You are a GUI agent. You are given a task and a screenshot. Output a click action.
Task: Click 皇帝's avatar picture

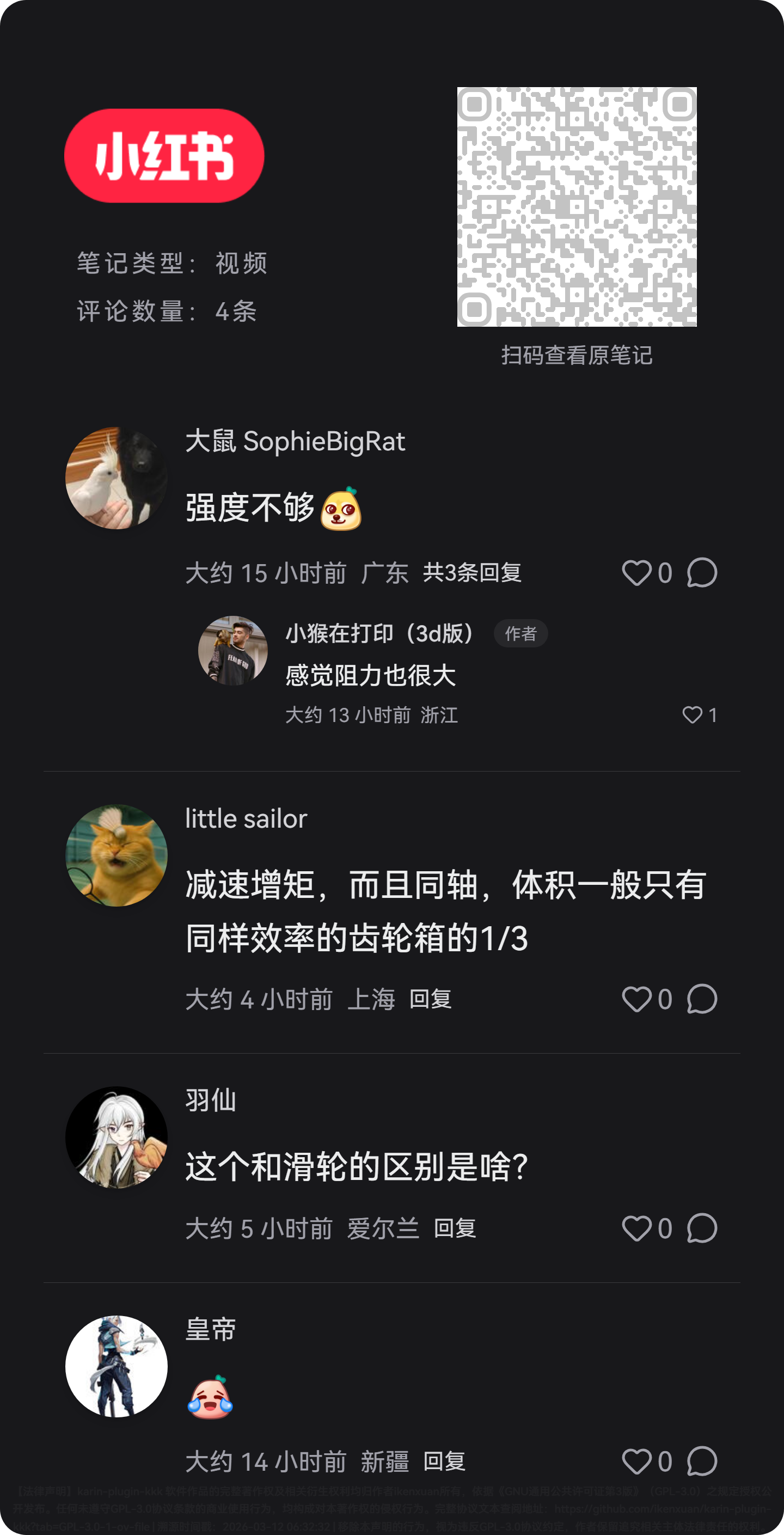pyautogui.click(x=116, y=1367)
